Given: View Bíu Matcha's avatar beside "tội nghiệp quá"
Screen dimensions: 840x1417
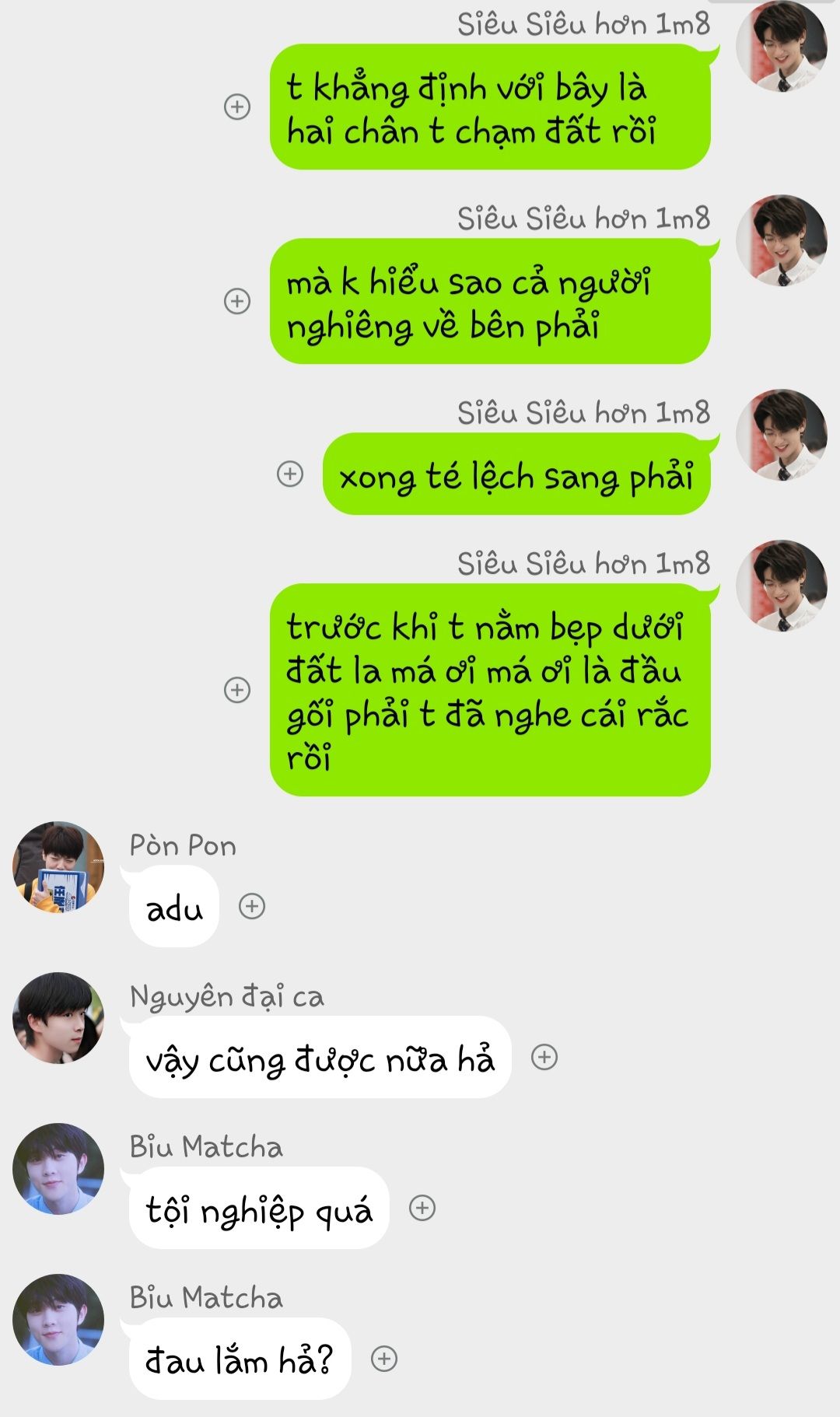Looking at the screenshot, I should pos(58,1168).
